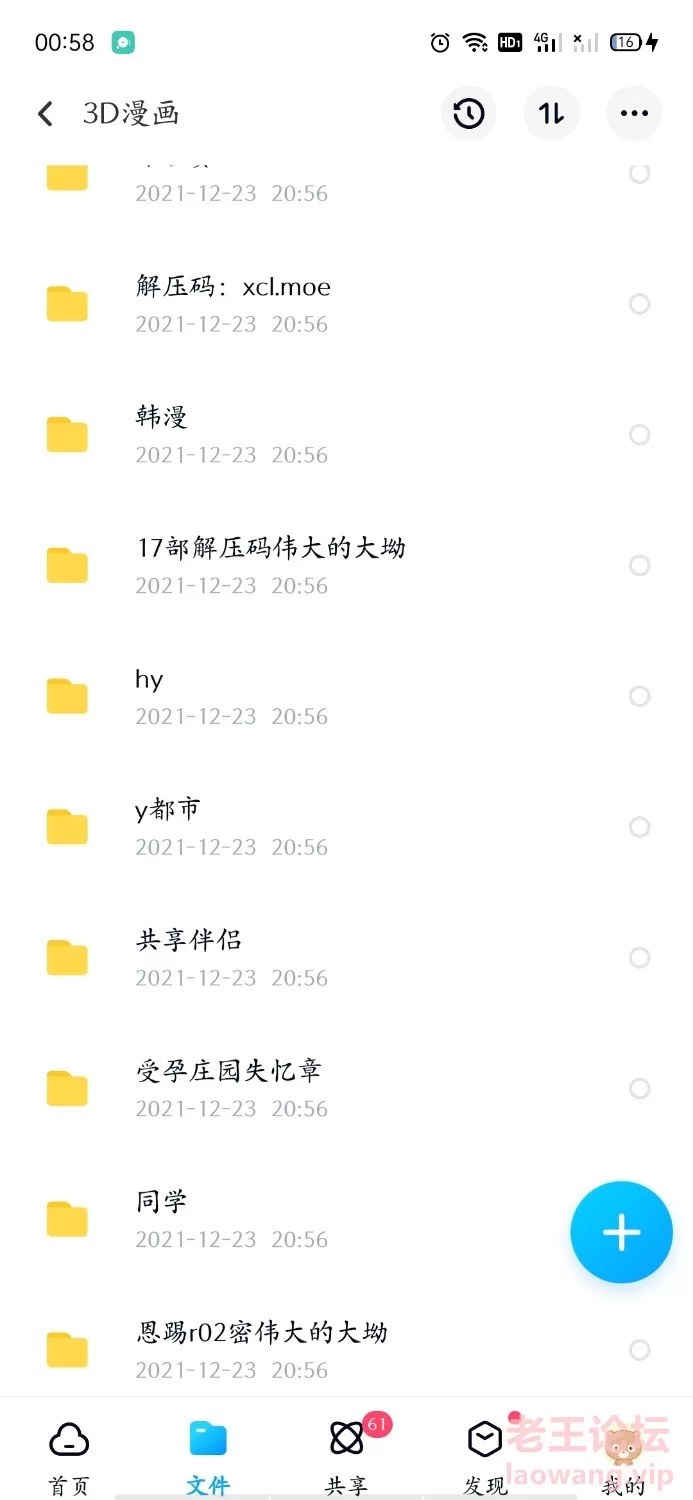Switch to the 发现 tab
The image size is (693, 1500).
(x=486, y=1457)
